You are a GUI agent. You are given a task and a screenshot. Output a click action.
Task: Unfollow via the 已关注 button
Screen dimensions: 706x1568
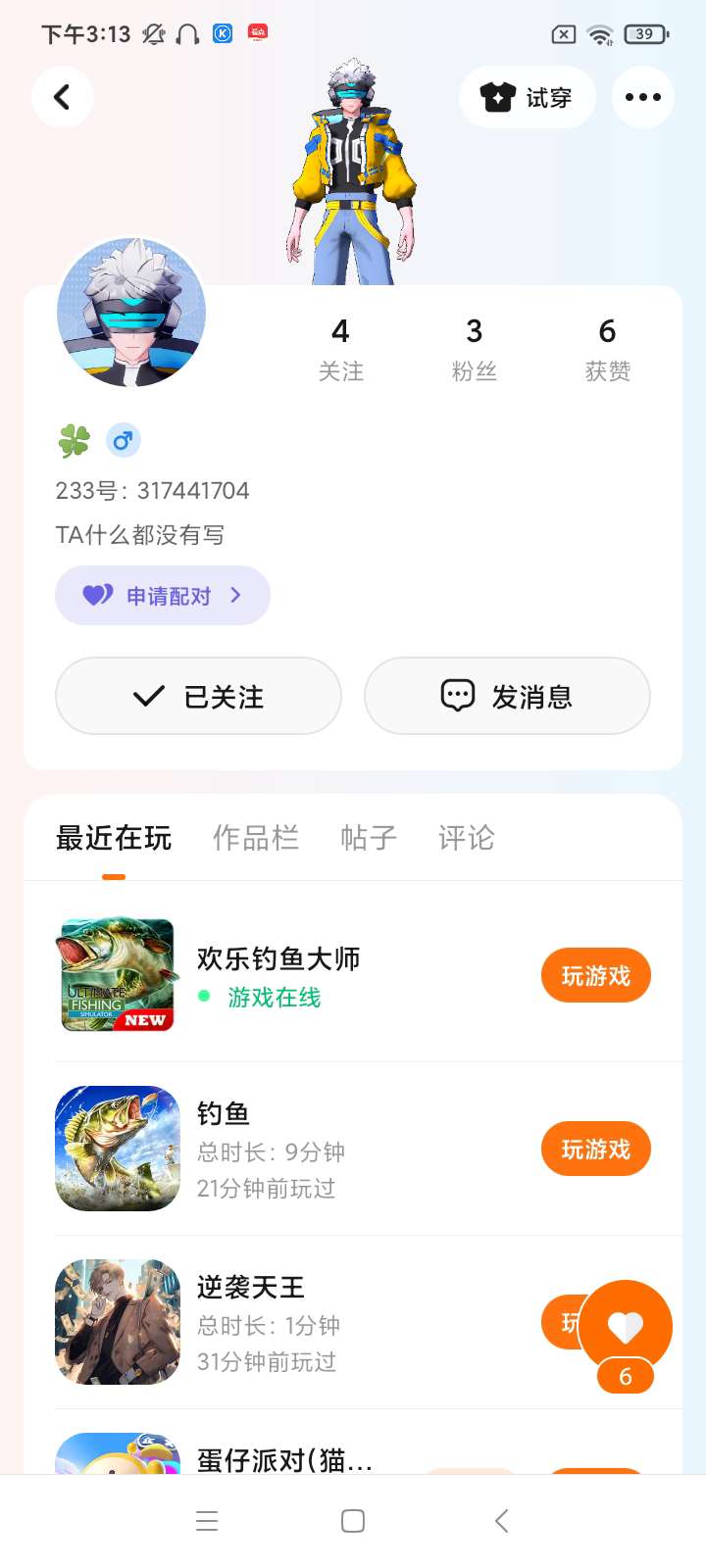point(198,696)
